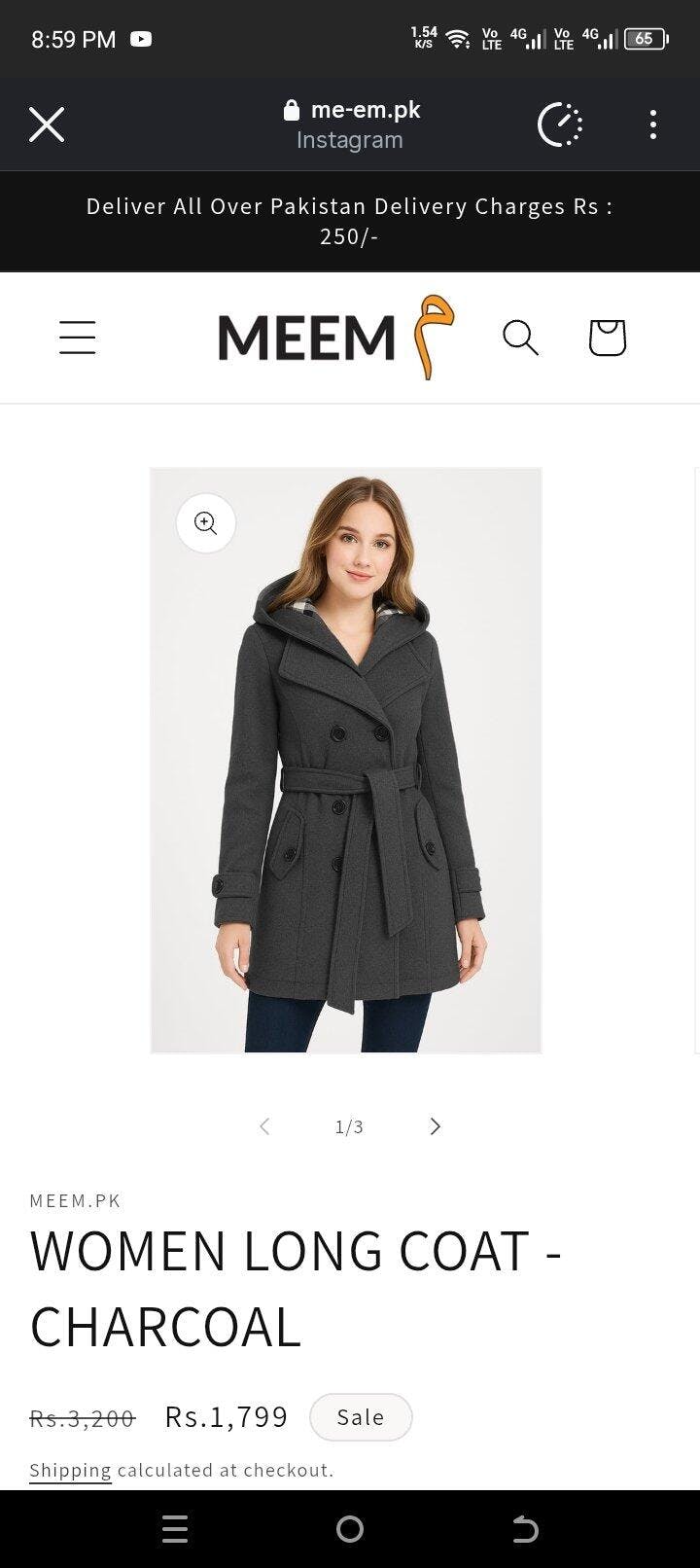This screenshot has height=1568, width=700.
Task: Close the in-app browser window
Action: coord(46,125)
